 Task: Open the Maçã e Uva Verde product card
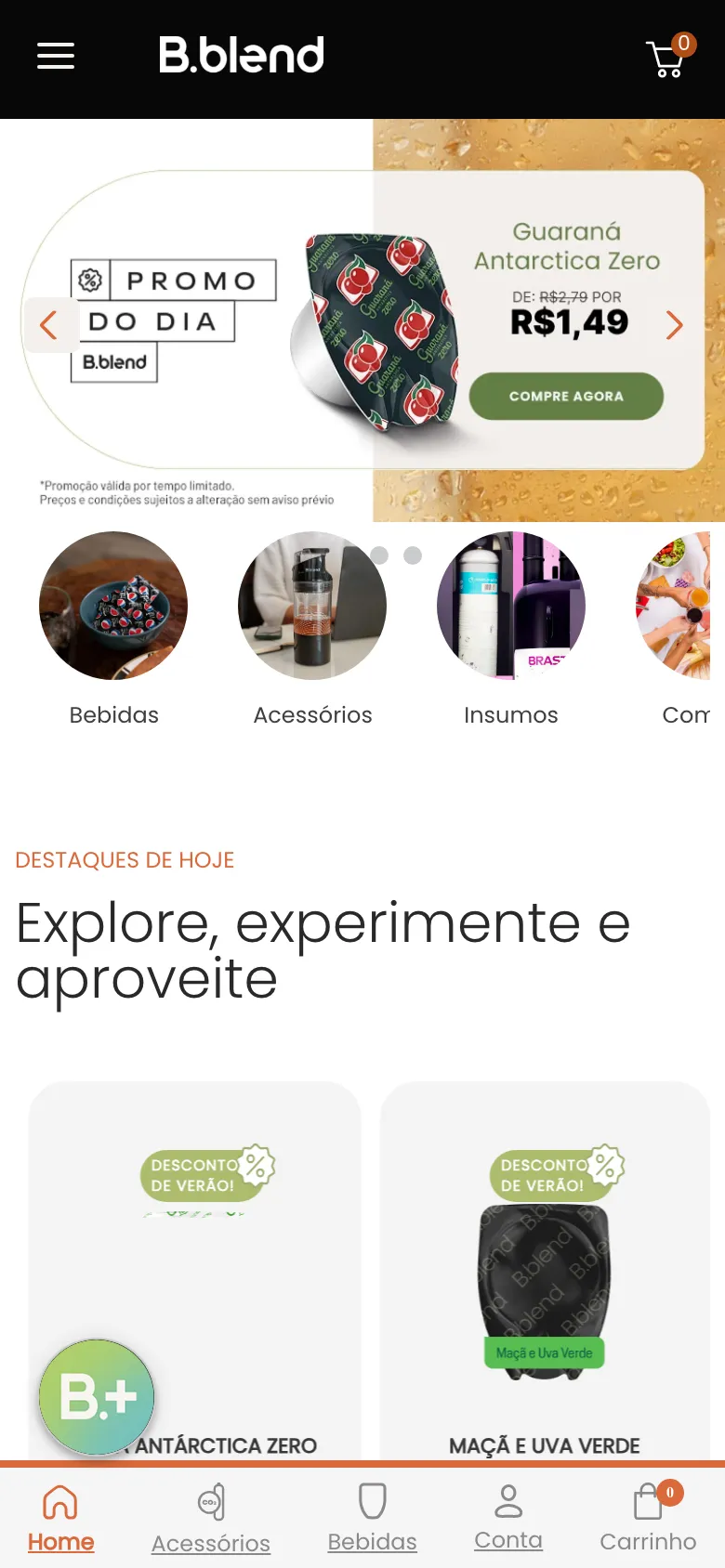coord(545,1282)
